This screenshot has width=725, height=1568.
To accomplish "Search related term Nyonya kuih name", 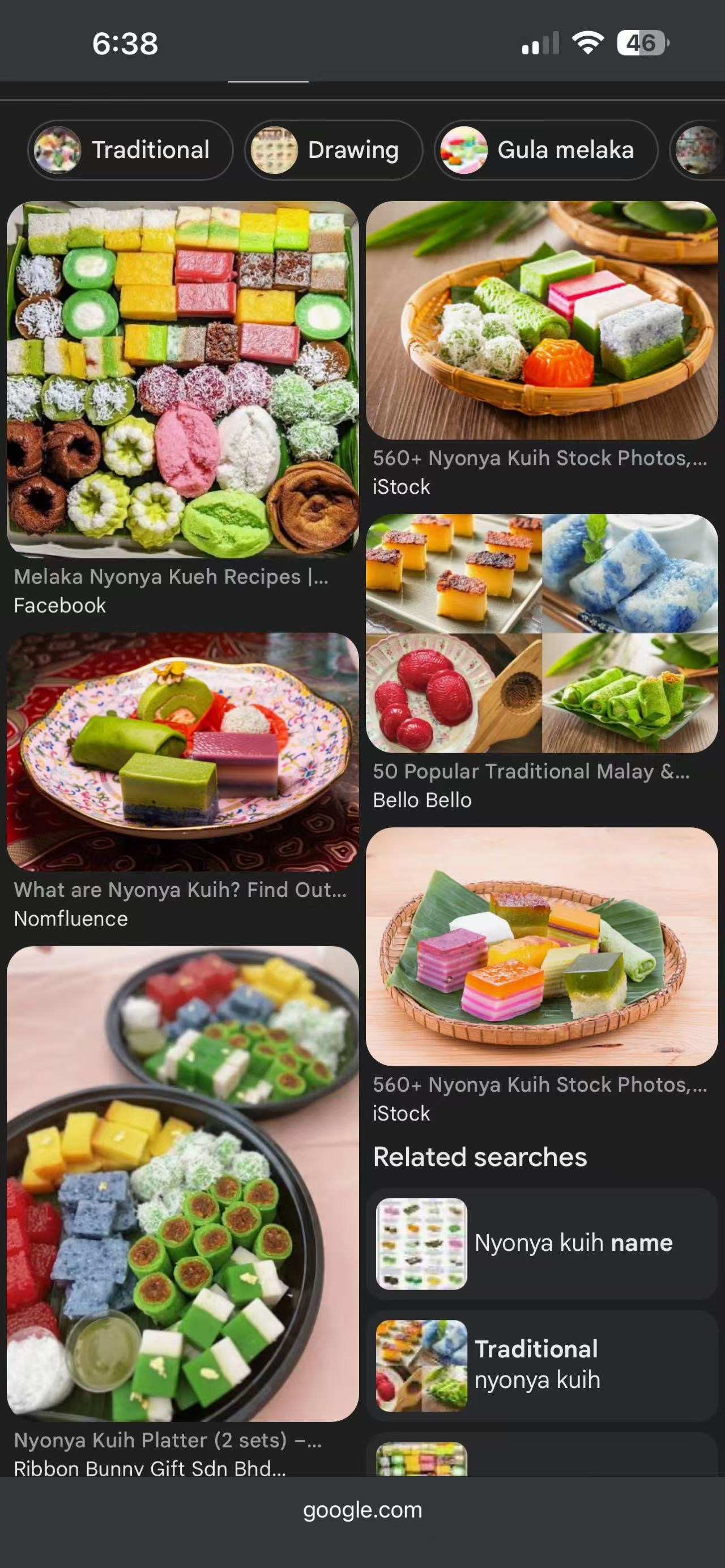I will 542,1243.
